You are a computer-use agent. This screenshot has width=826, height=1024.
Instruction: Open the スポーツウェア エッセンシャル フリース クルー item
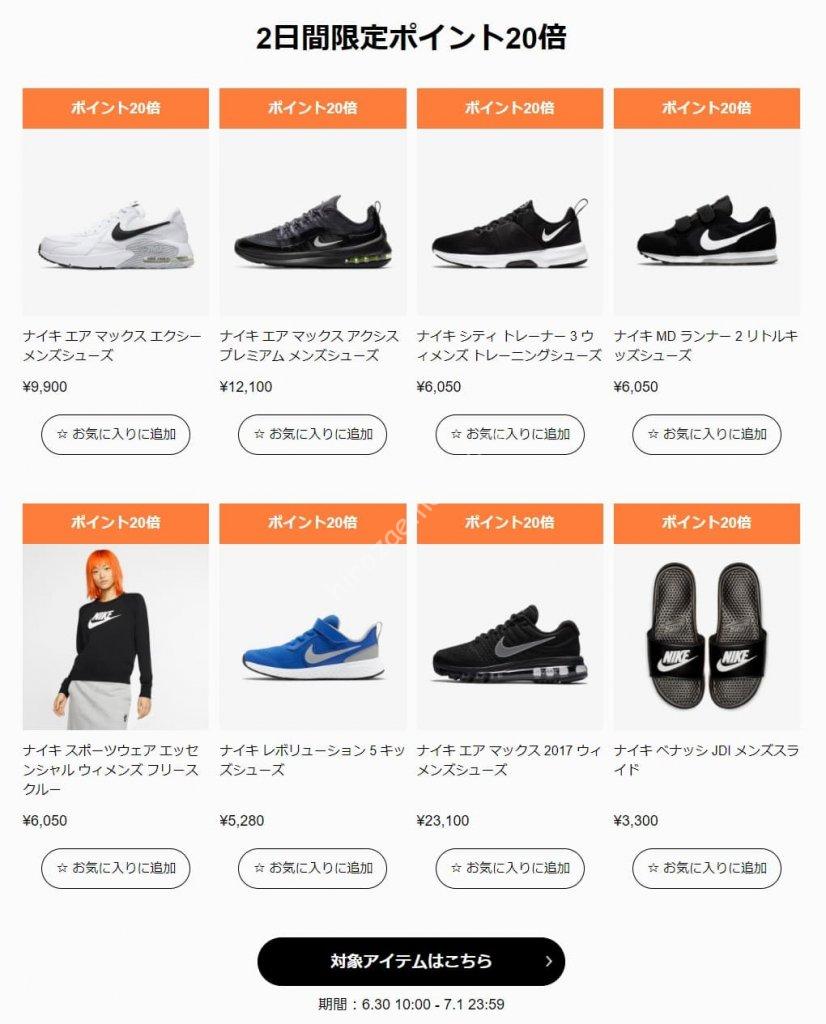(x=115, y=640)
